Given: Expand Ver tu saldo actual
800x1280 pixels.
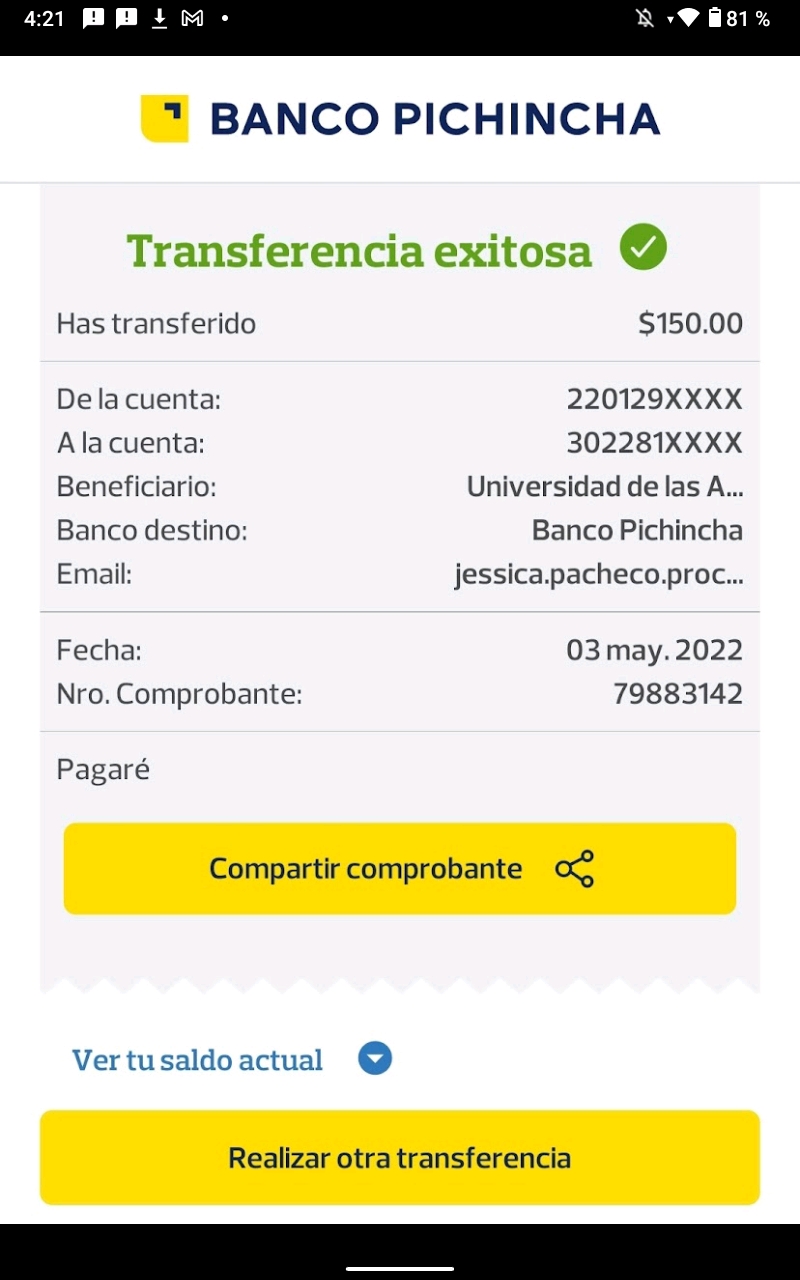Looking at the screenshot, I should click(374, 1059).
